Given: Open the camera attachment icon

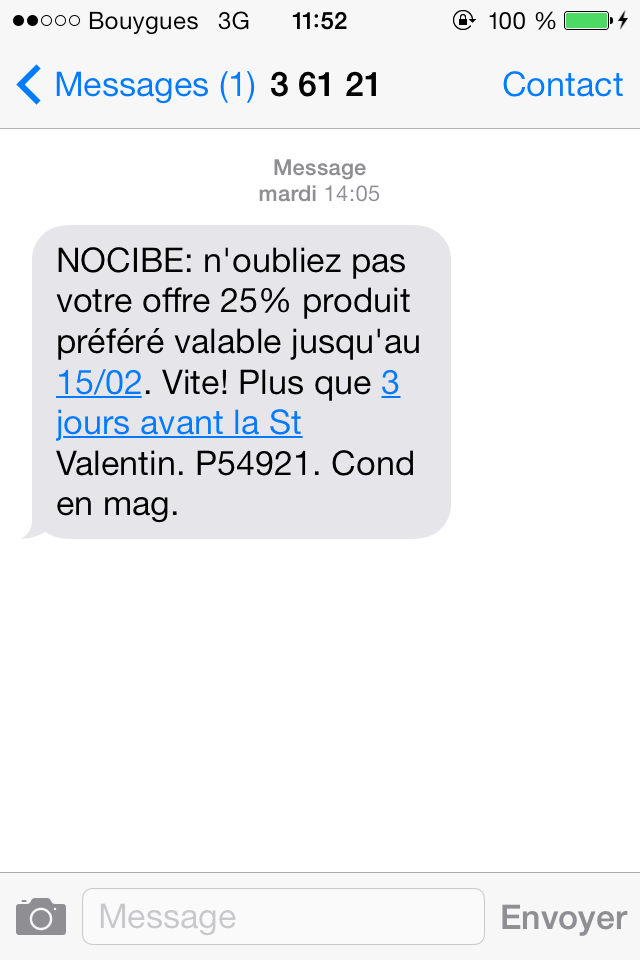Looking at the screenshot, I should tap(40, 916).
